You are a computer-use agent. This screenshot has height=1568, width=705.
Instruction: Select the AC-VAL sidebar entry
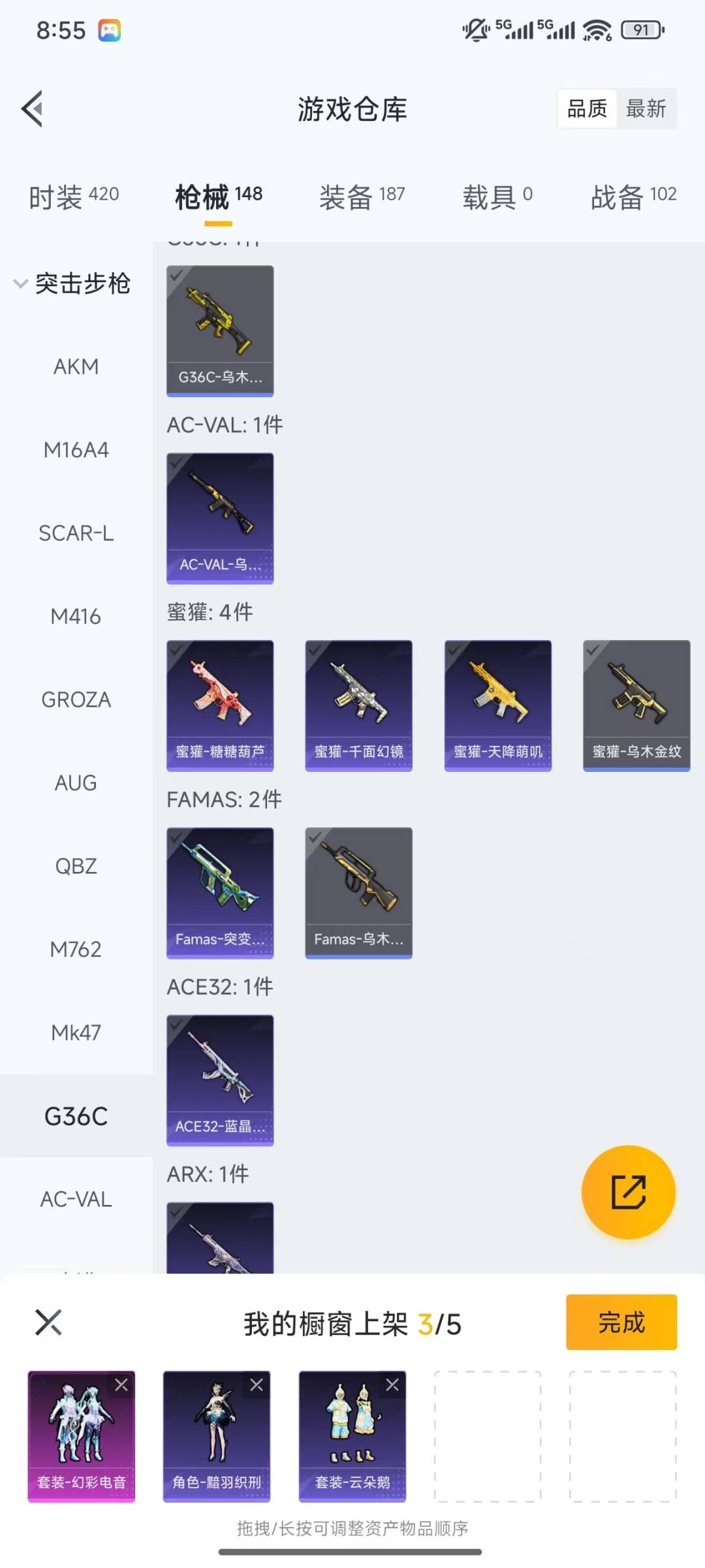pyautogui.click(x=76, y=1199)
